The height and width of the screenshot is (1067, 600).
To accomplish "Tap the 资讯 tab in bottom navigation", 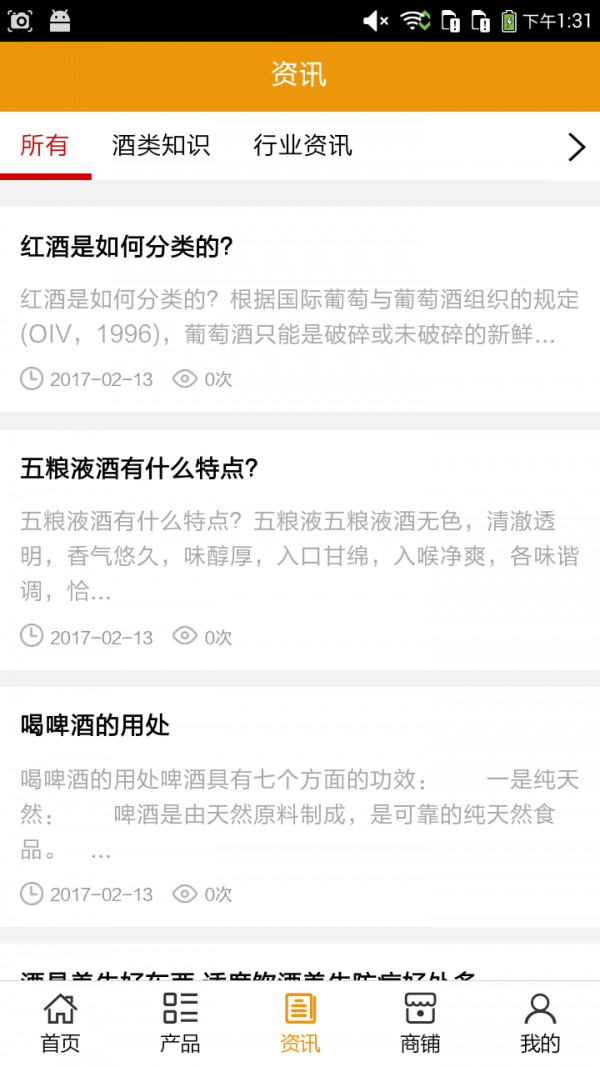I will (300, 1023).
